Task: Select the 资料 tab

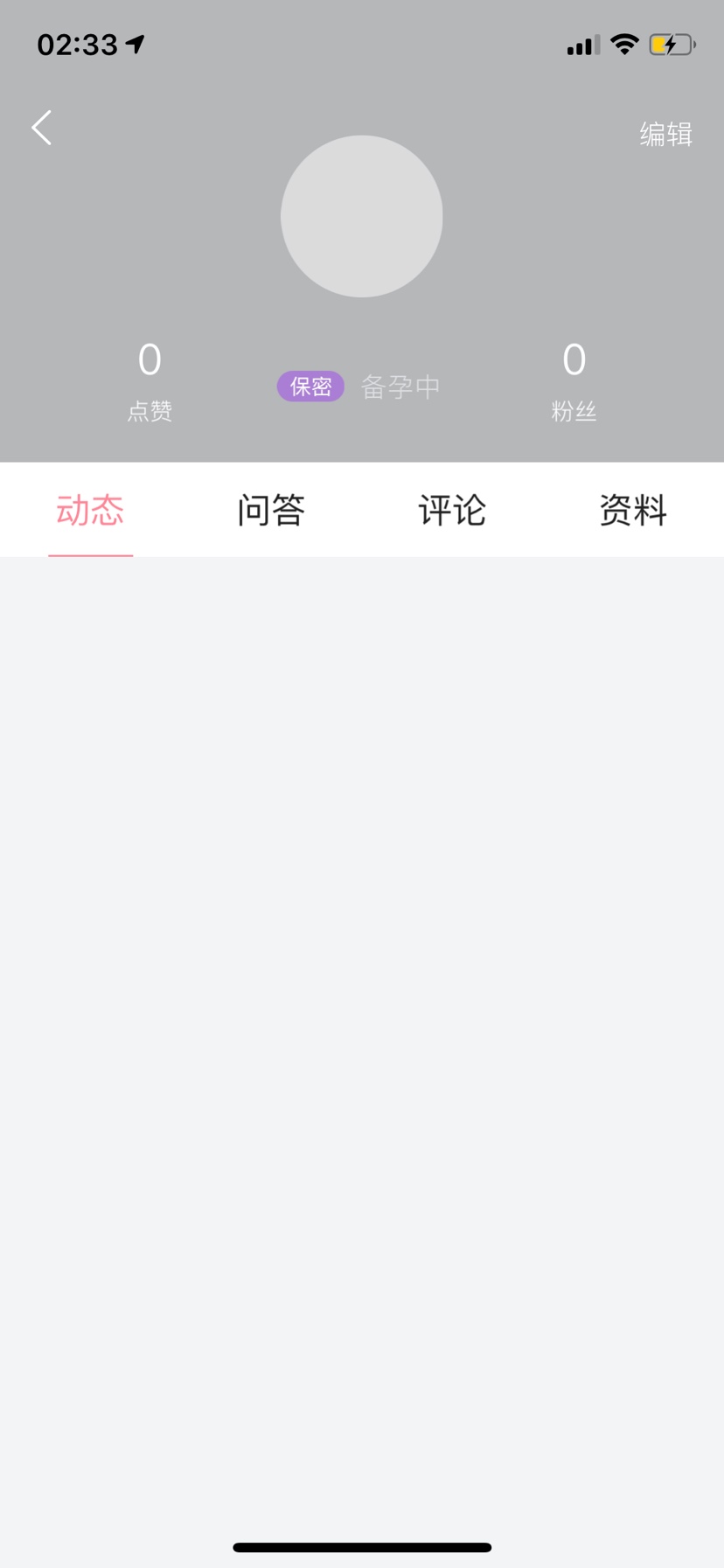Action: [632, 510]
